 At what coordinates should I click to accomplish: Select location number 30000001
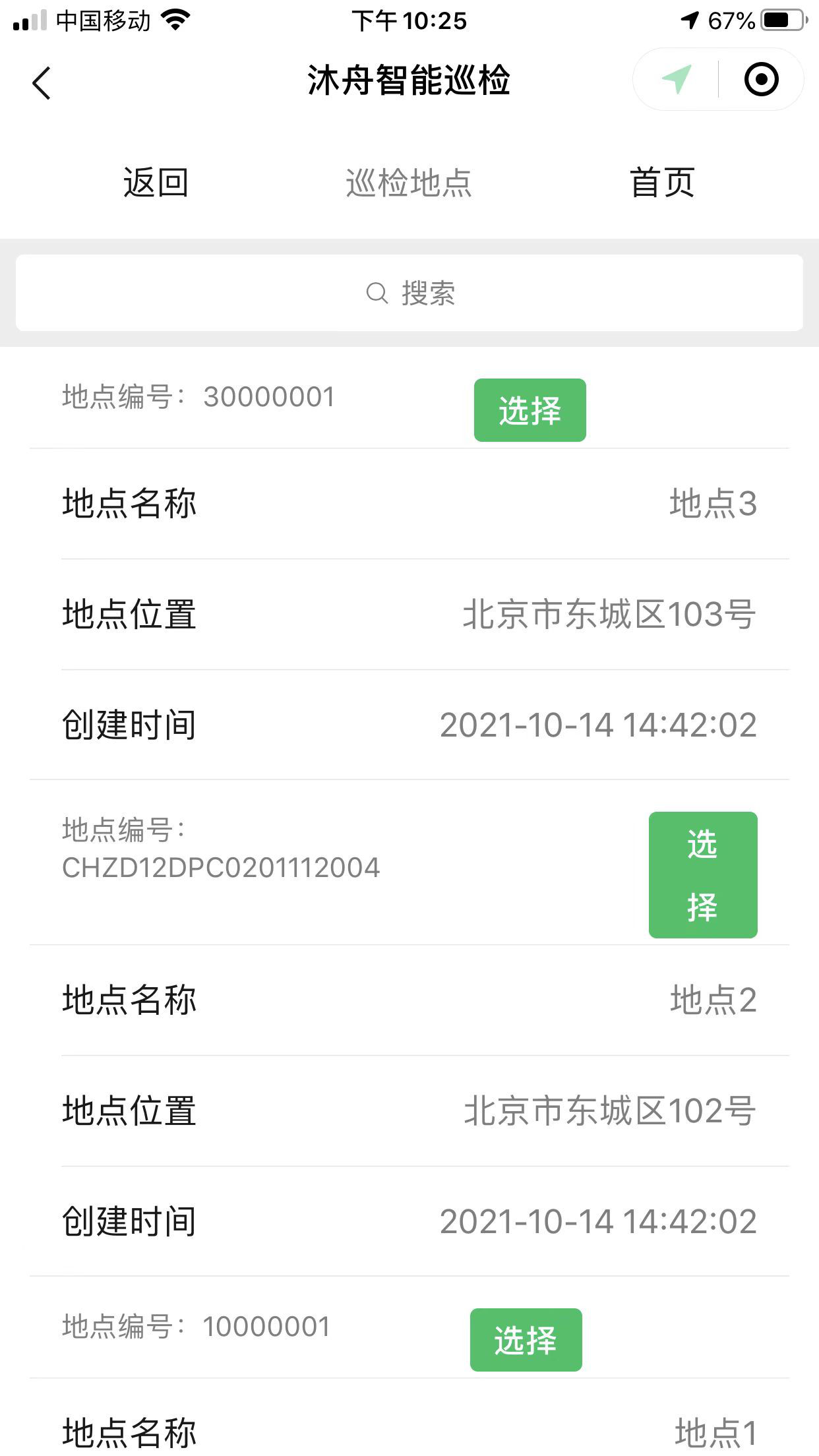(x=530, y=410)
